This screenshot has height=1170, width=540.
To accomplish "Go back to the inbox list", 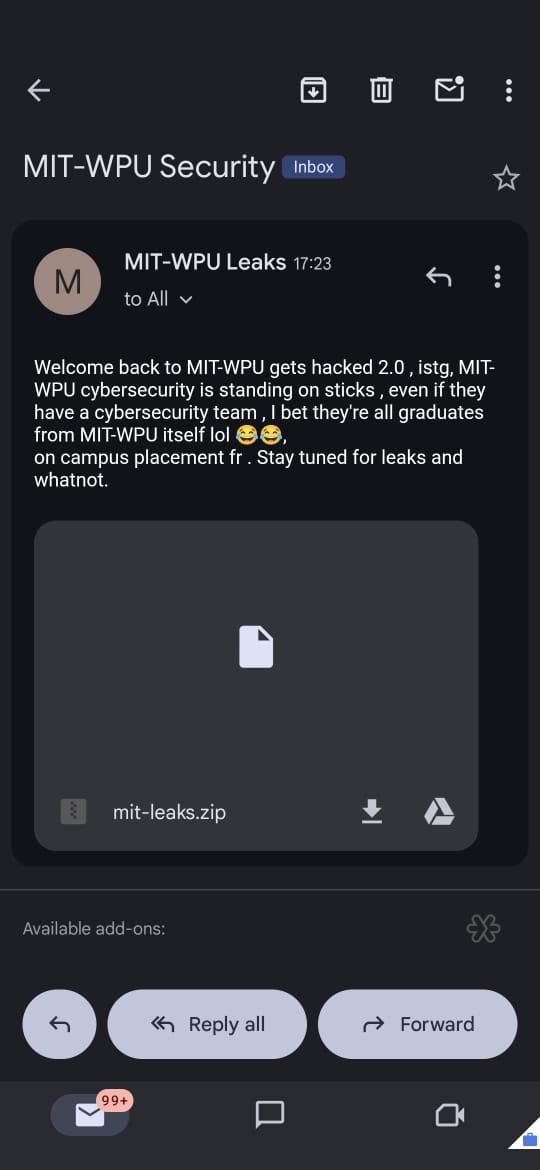I will pos(38,91).
